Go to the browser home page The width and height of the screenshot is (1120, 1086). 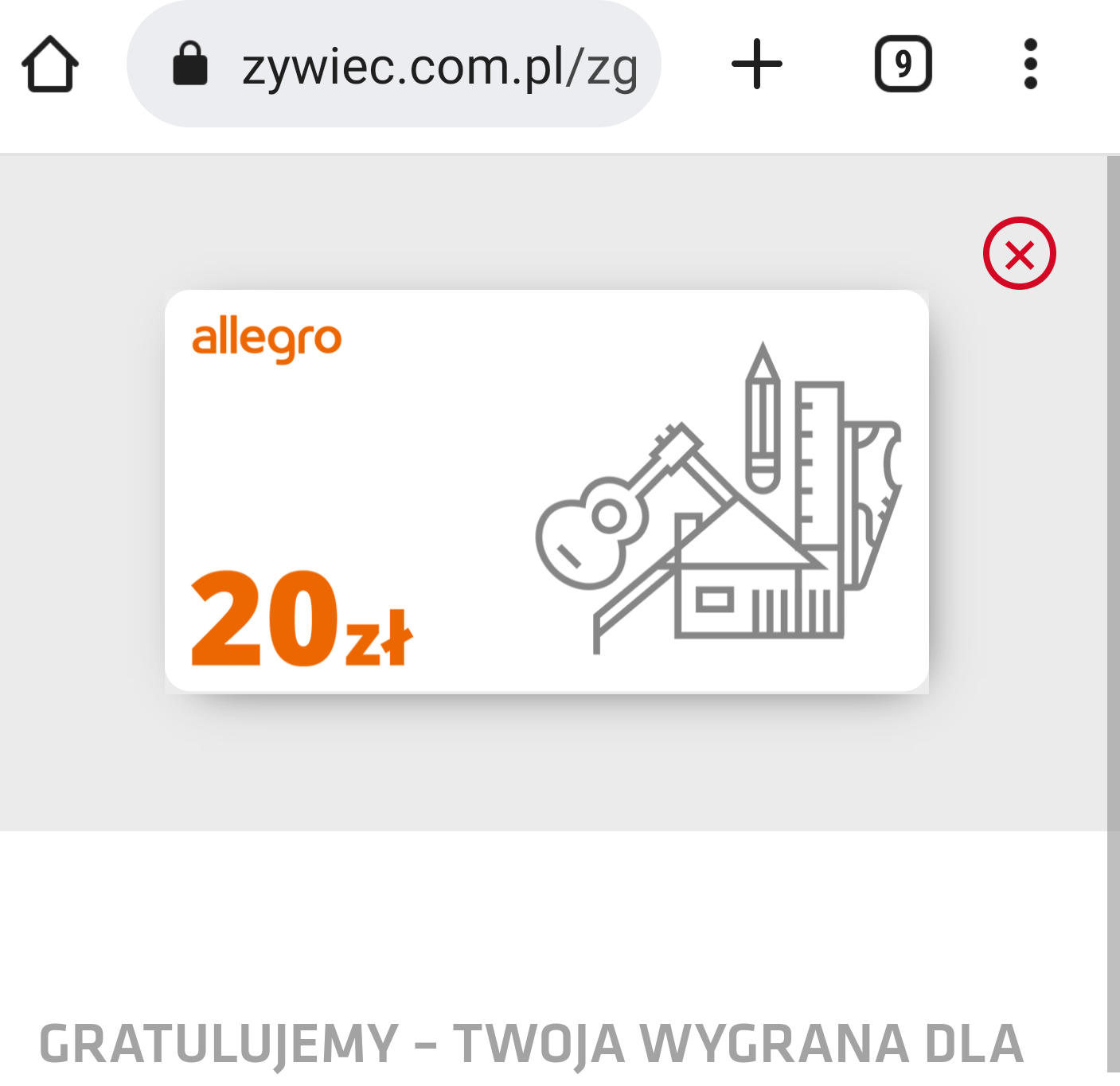(50, 64)
